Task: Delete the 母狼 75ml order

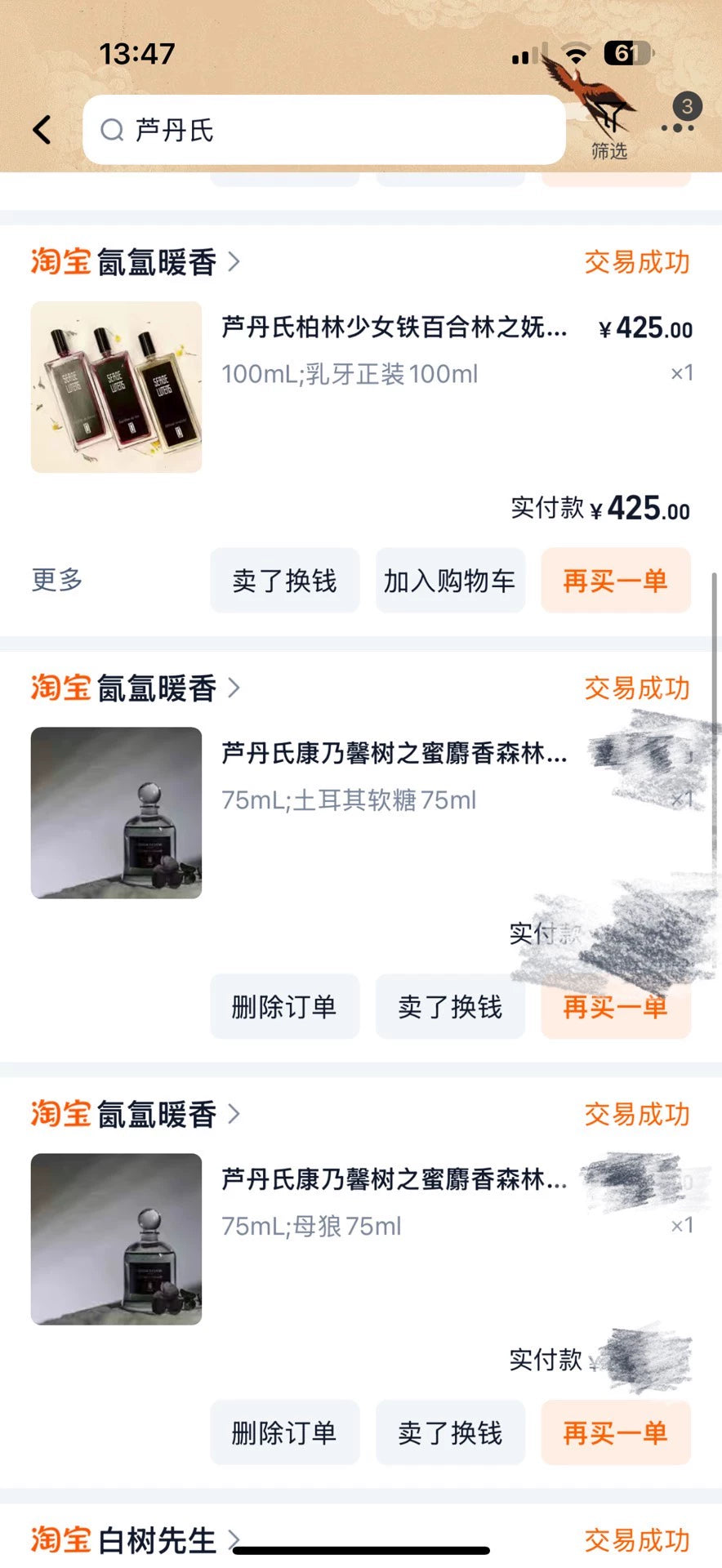Action: pyautogui.click(x=284, y=1433)
